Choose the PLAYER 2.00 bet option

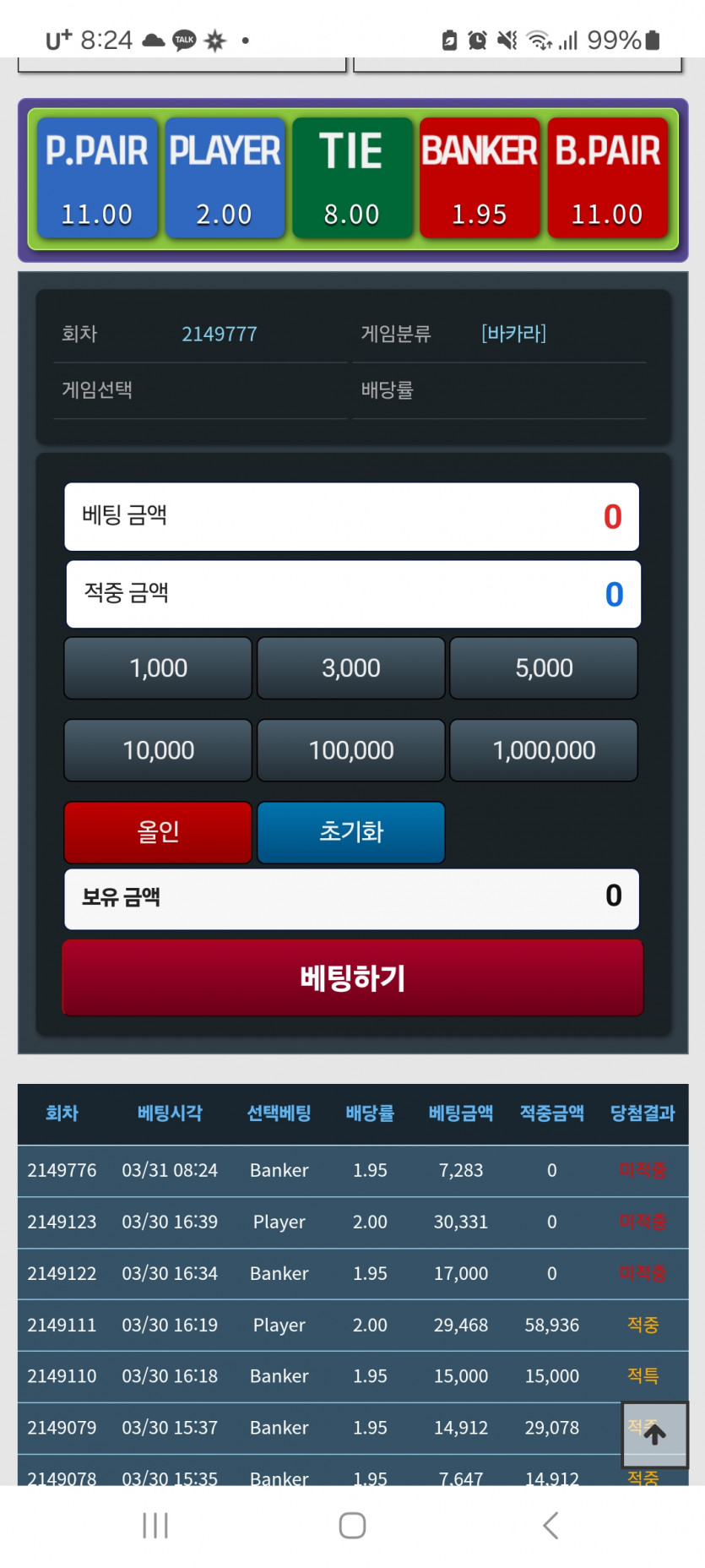click(x=225, y=178)
